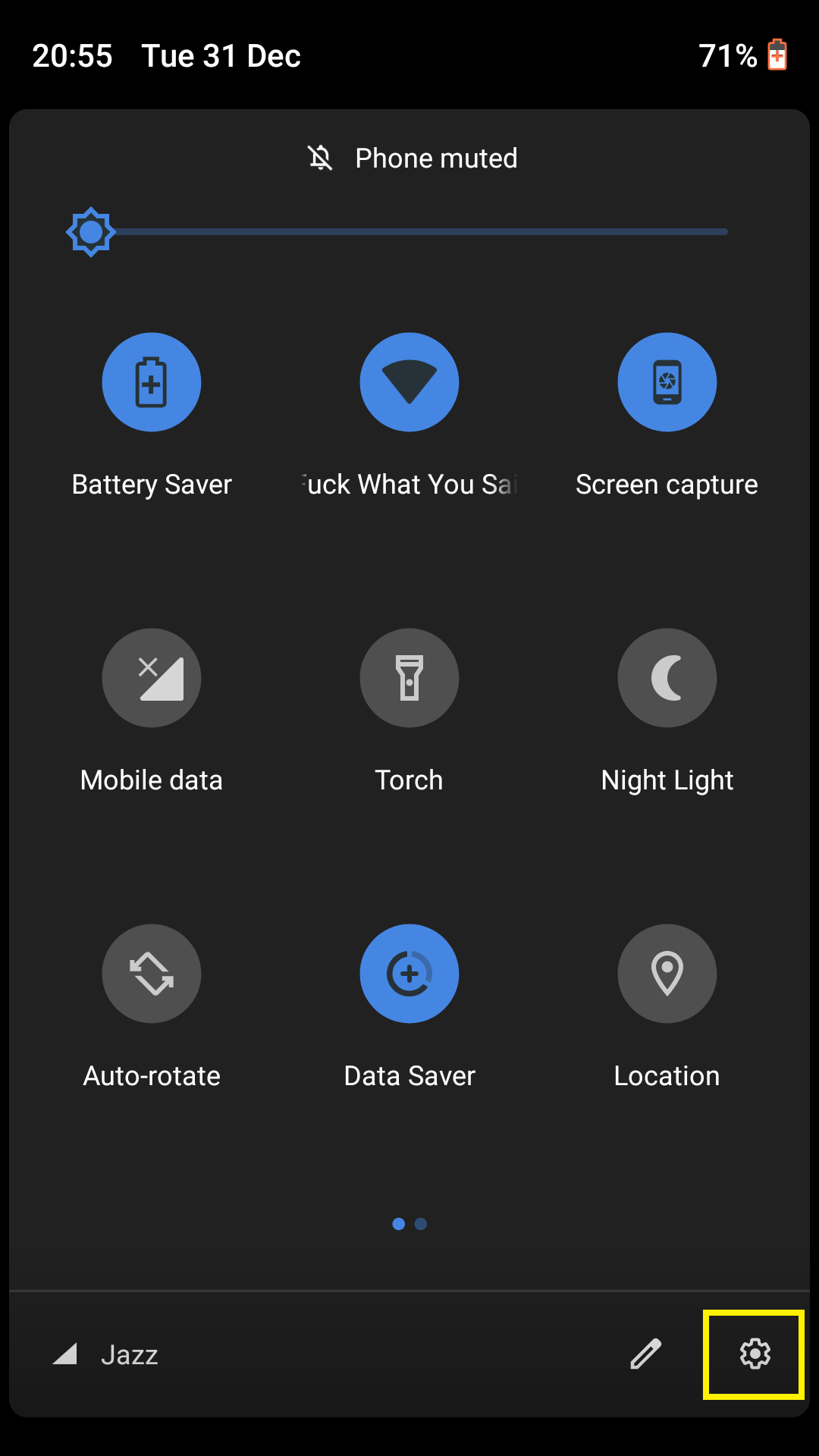The width and height of the screenshot is (819, 1456).
Task: Tap the Mobile data icon
Action: coord(152,678)
